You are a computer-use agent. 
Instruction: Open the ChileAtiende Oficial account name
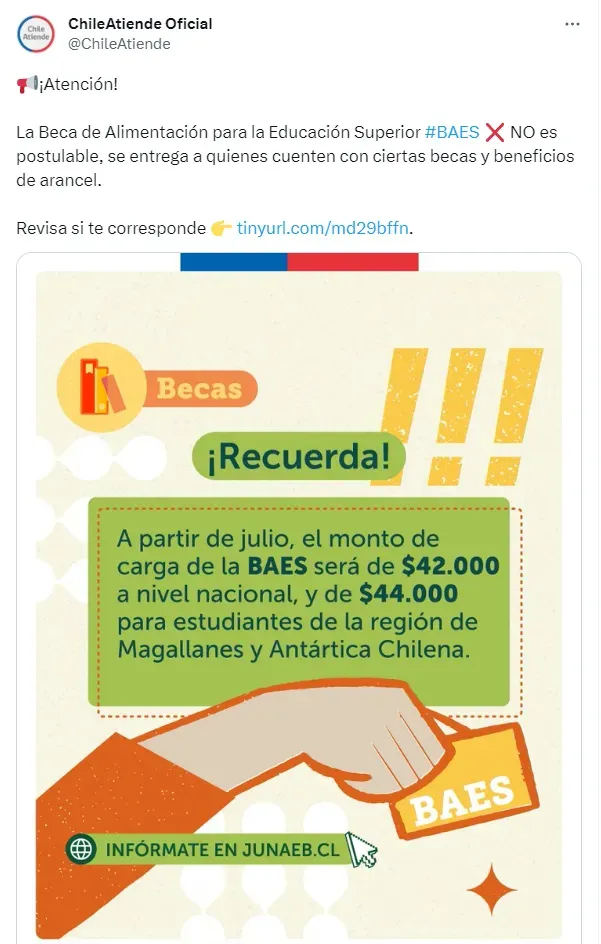click(140, 23)
